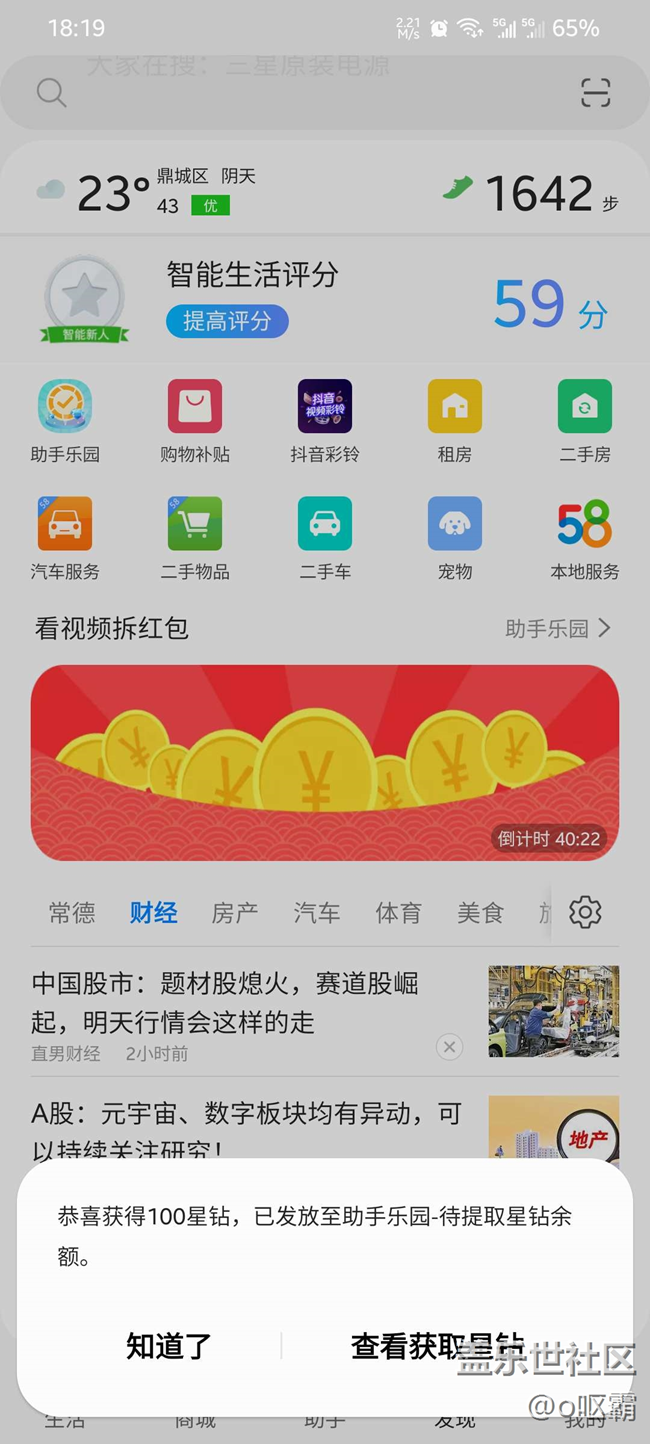
Task: Follow the 助手乐园 link with chevron
Action: click(x=558, y=629)
